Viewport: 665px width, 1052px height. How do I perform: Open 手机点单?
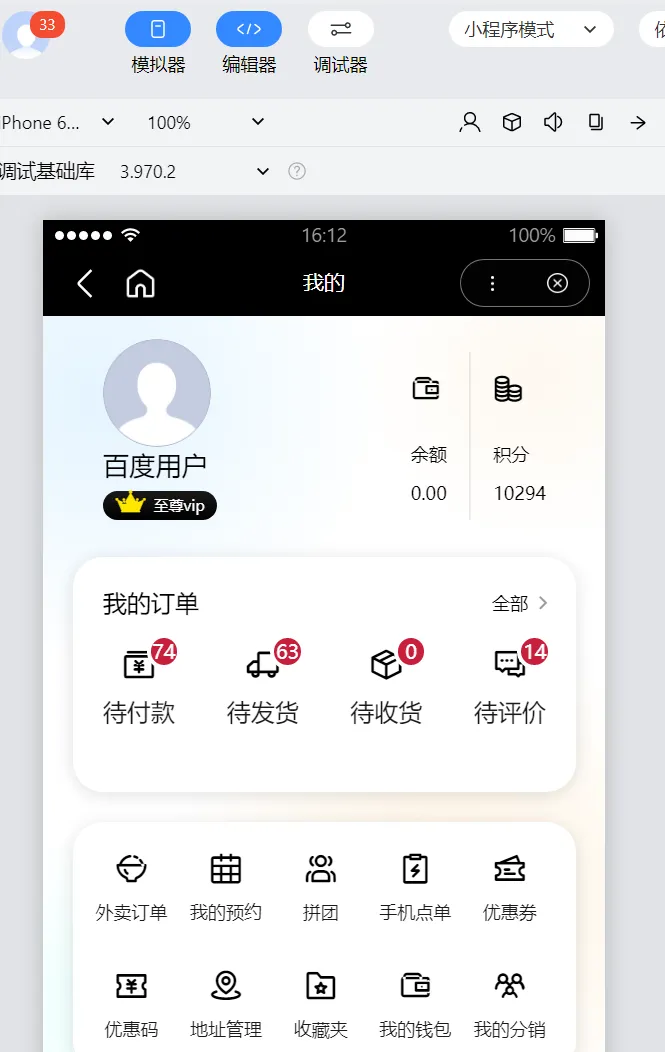(x=415, y=886)
